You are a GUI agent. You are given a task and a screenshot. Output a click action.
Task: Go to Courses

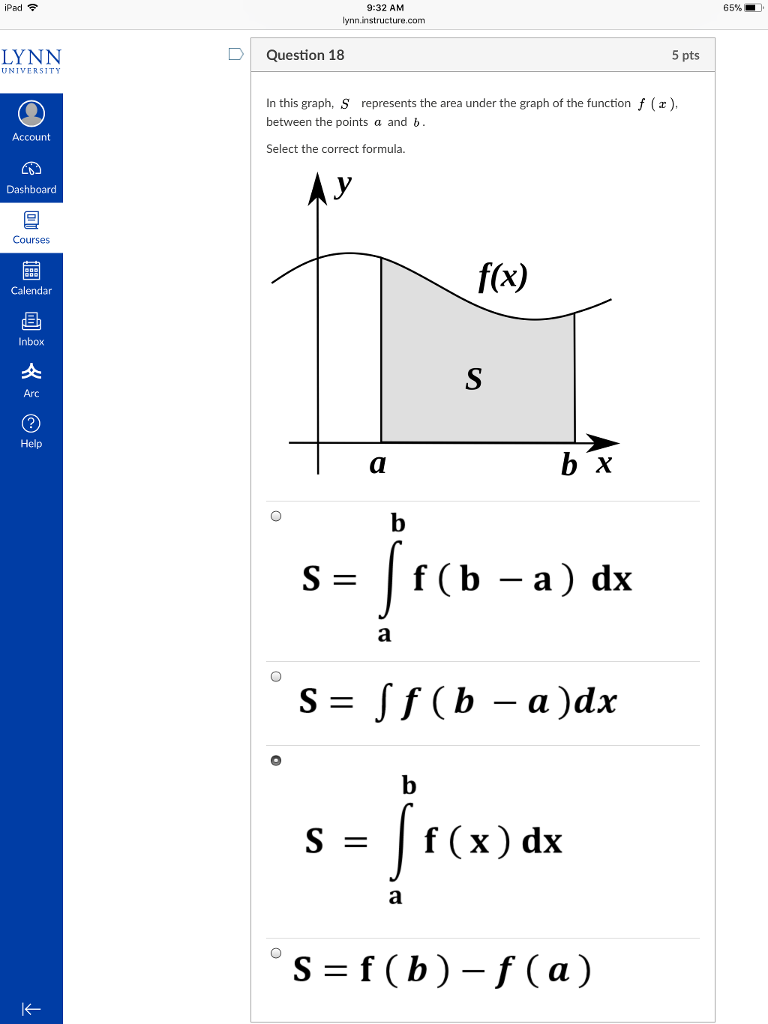tap(31, 228)
